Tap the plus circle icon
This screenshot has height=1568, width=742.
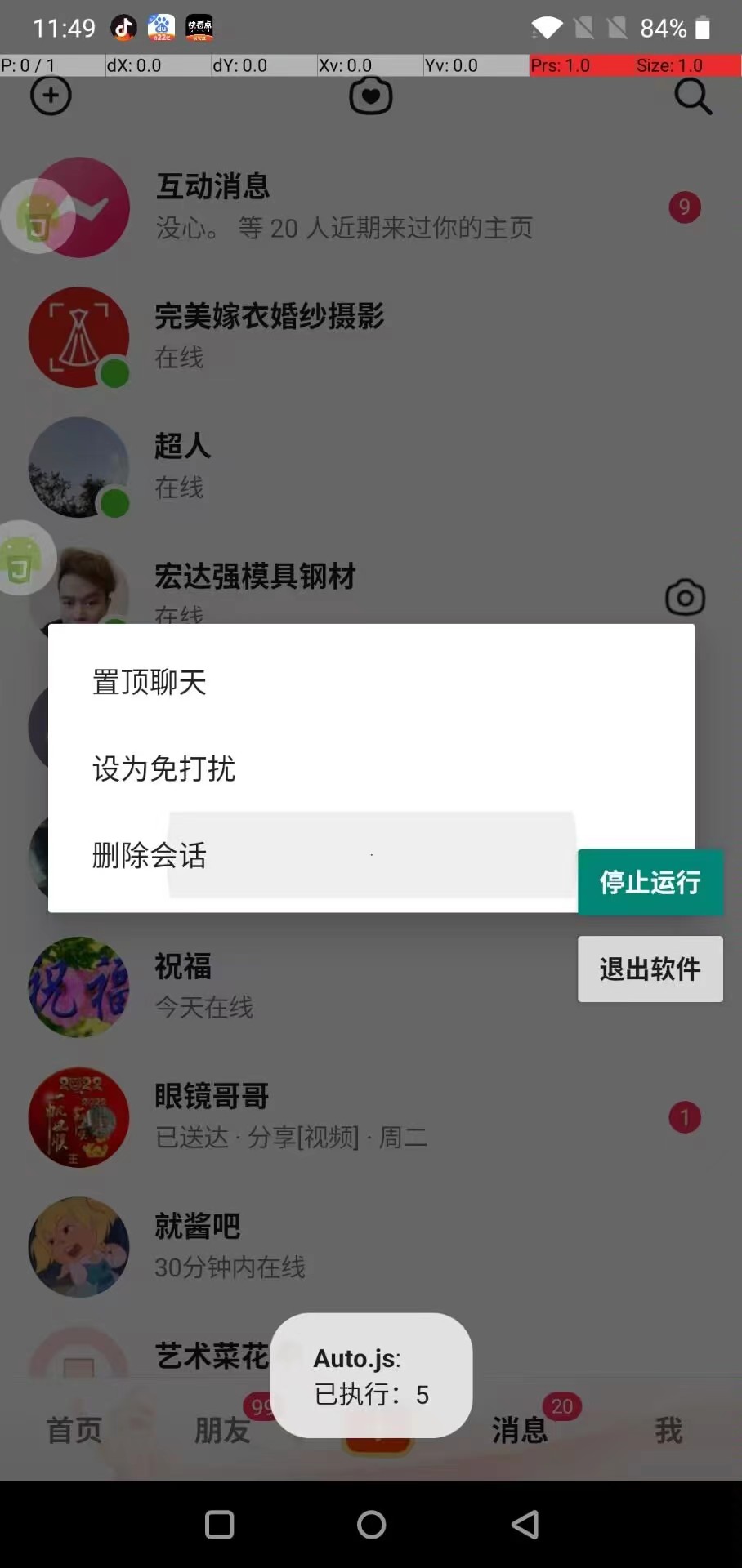[51, 96]
